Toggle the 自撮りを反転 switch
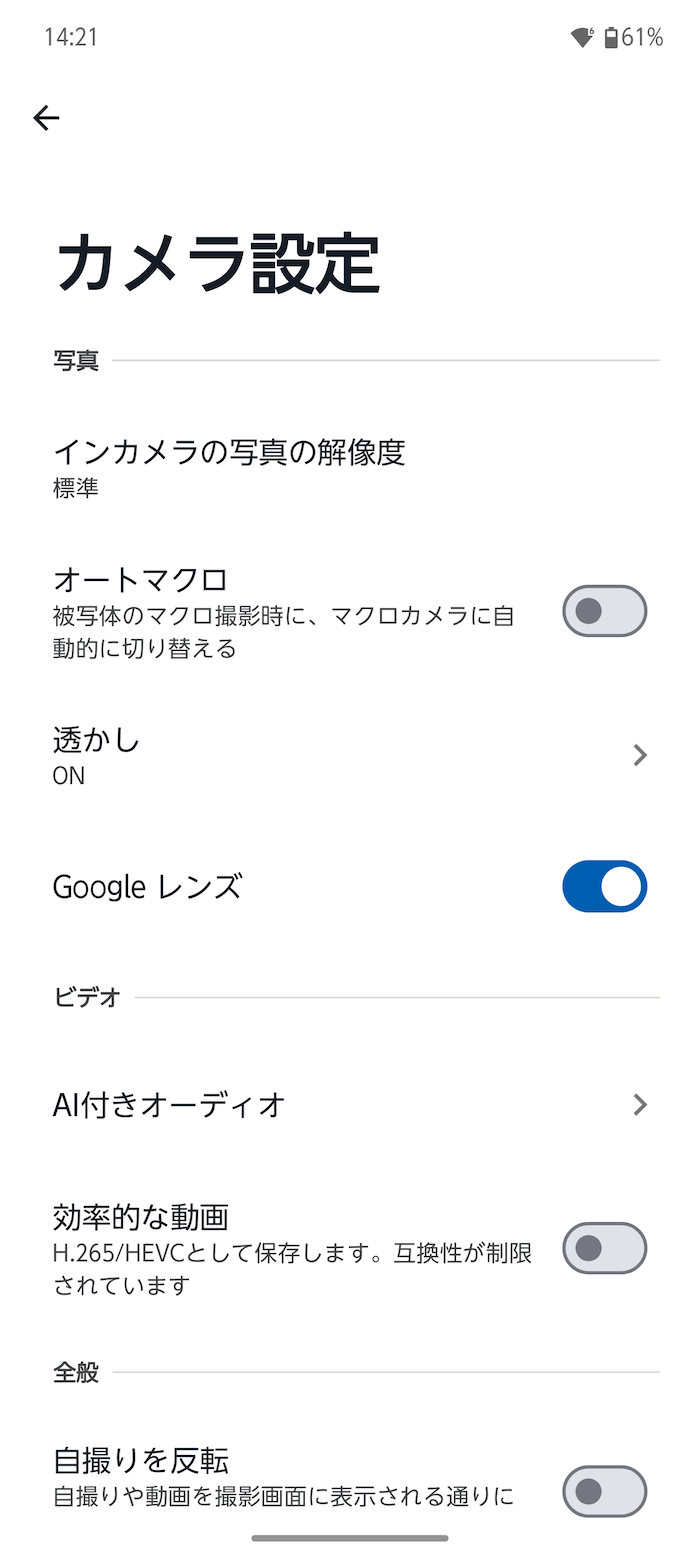The image size is (700, 1558). click(604, 1491)
